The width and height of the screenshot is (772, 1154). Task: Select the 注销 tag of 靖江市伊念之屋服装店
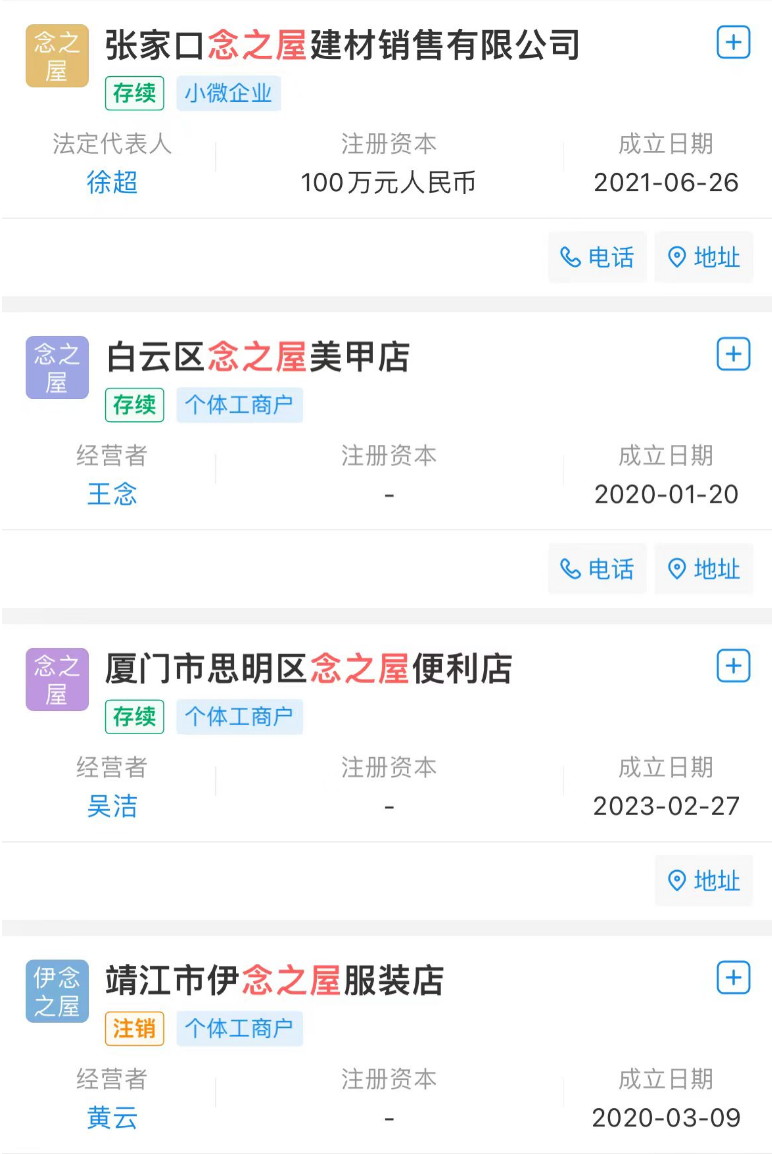134,1028
